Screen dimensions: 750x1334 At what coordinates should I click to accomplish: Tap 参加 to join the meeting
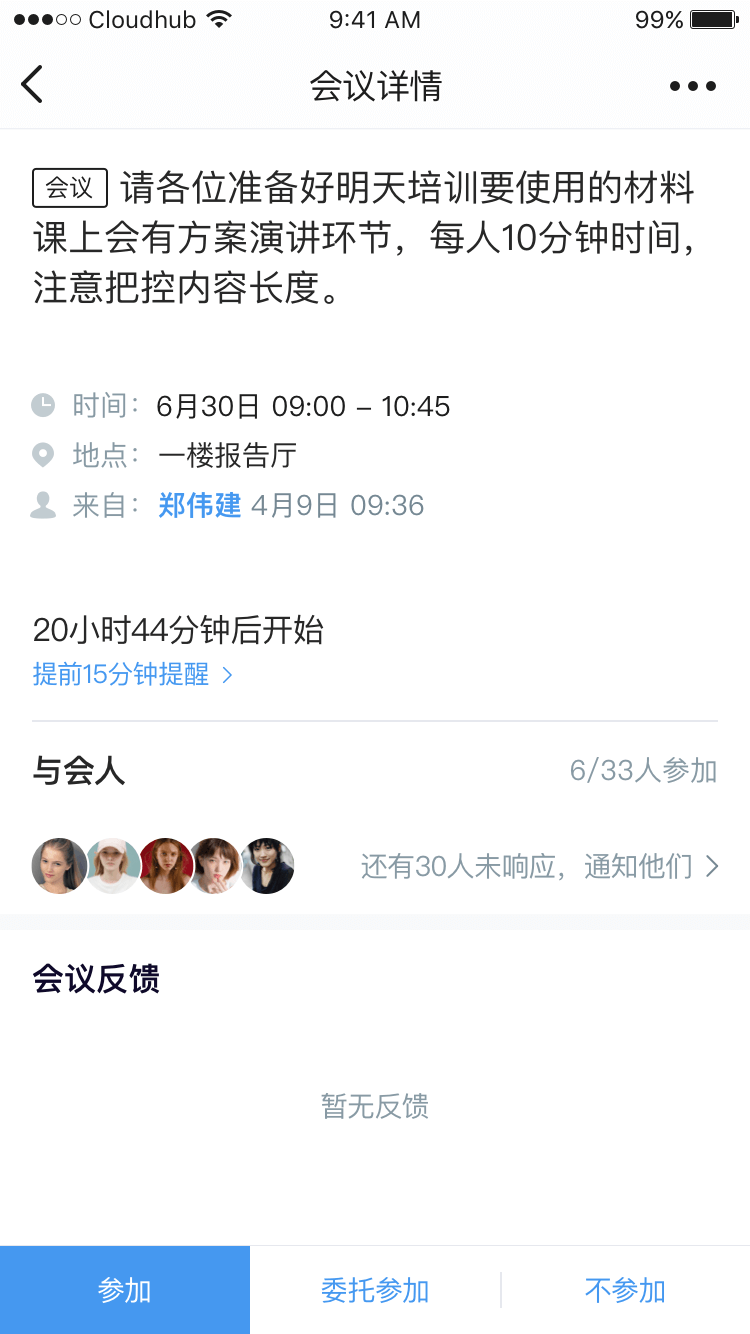coord(125,1290)
